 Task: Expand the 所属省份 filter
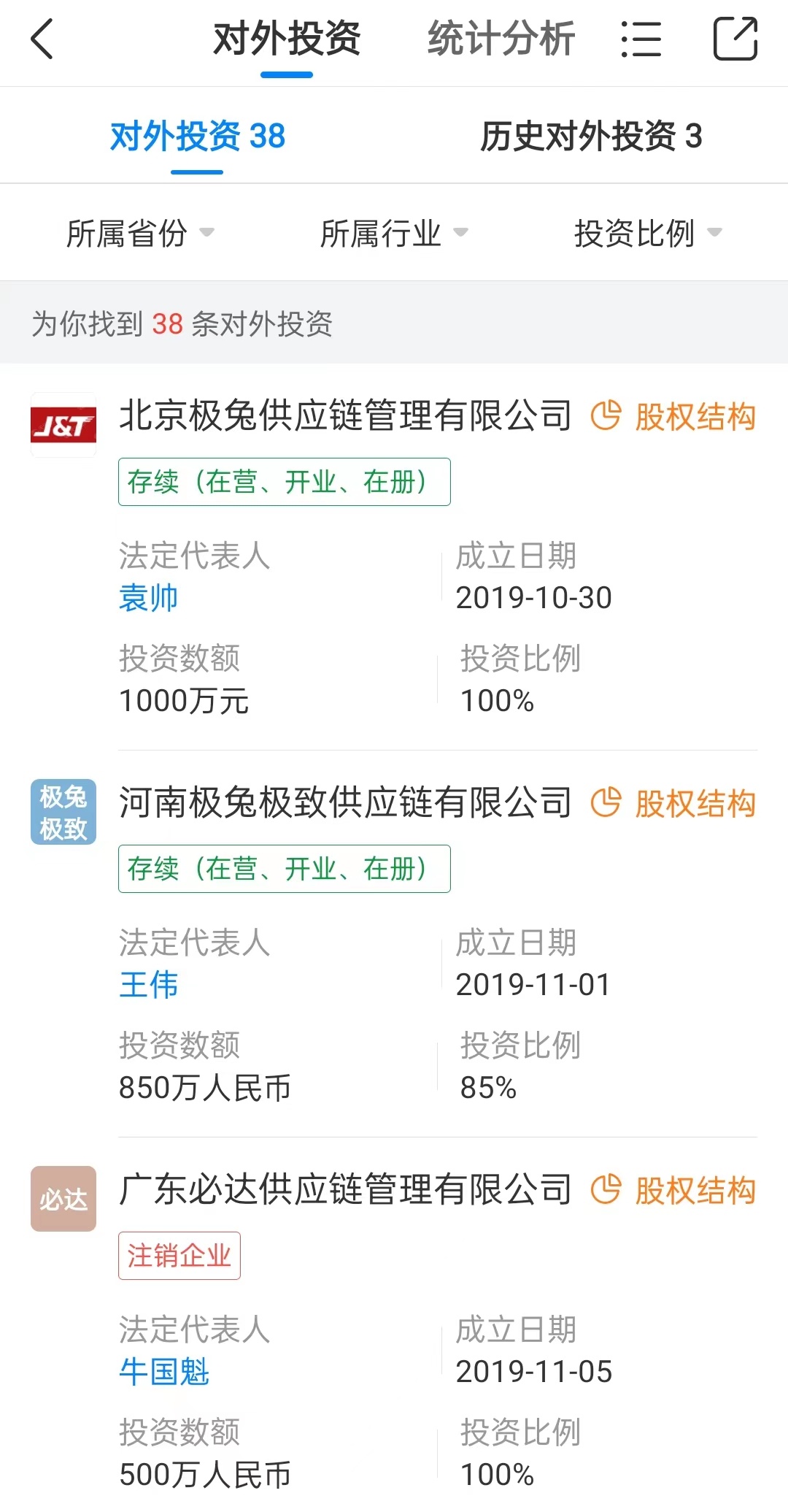(140, 234)
